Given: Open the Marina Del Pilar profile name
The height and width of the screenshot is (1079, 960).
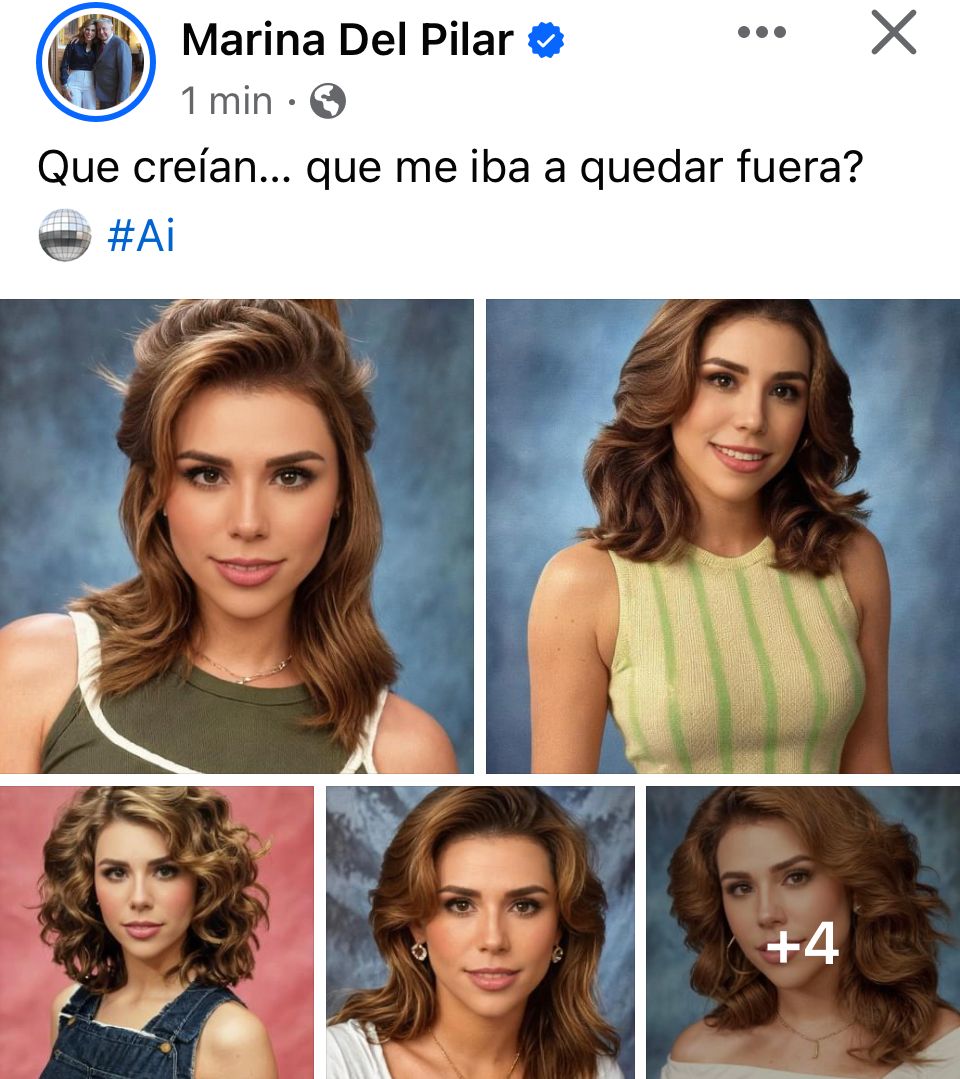Looking at the screenshot, I should (x=347, y=40).
